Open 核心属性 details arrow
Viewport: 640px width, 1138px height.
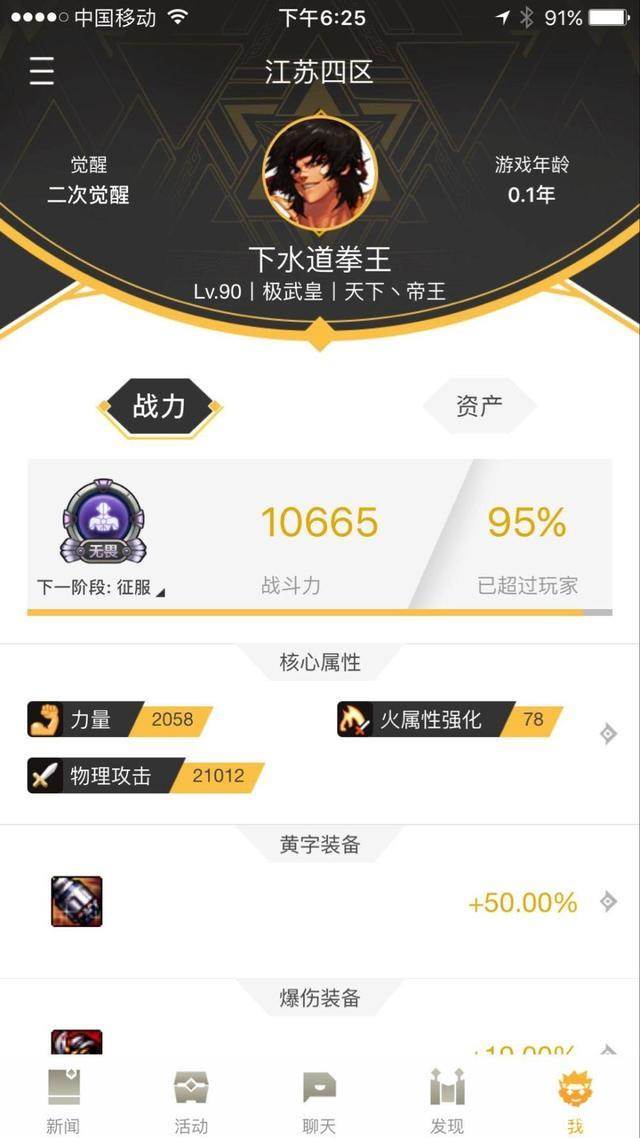click(x=608, y=734)
